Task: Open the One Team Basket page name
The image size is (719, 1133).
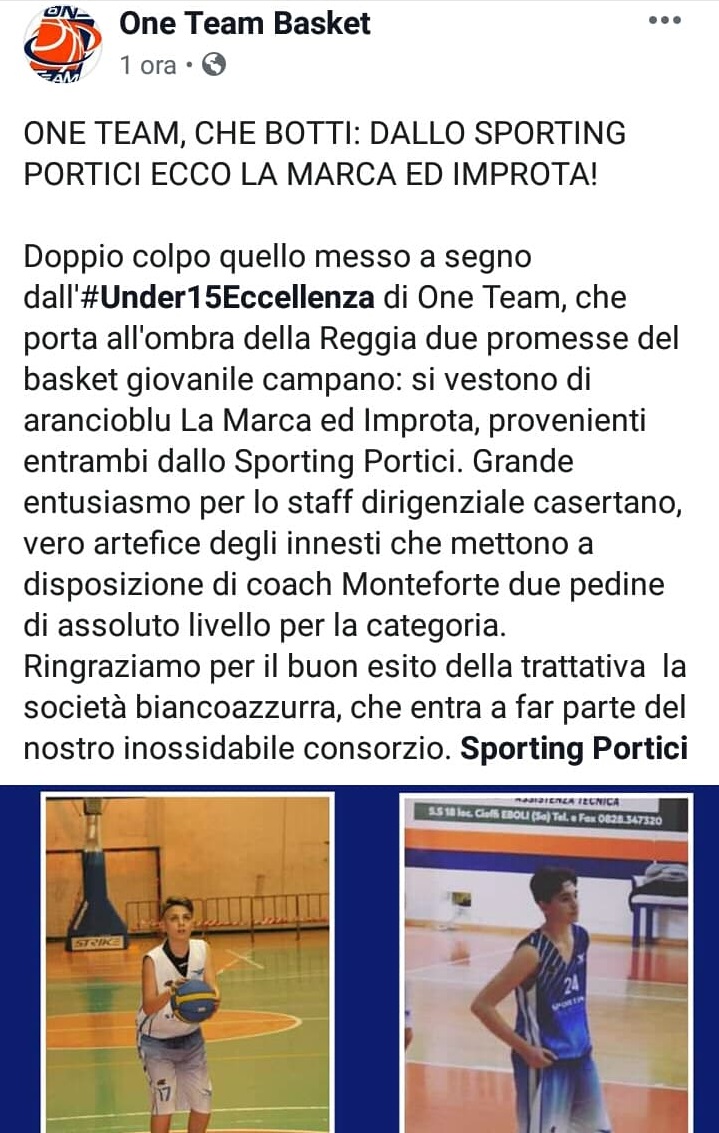Action: [x=245, y=23]
